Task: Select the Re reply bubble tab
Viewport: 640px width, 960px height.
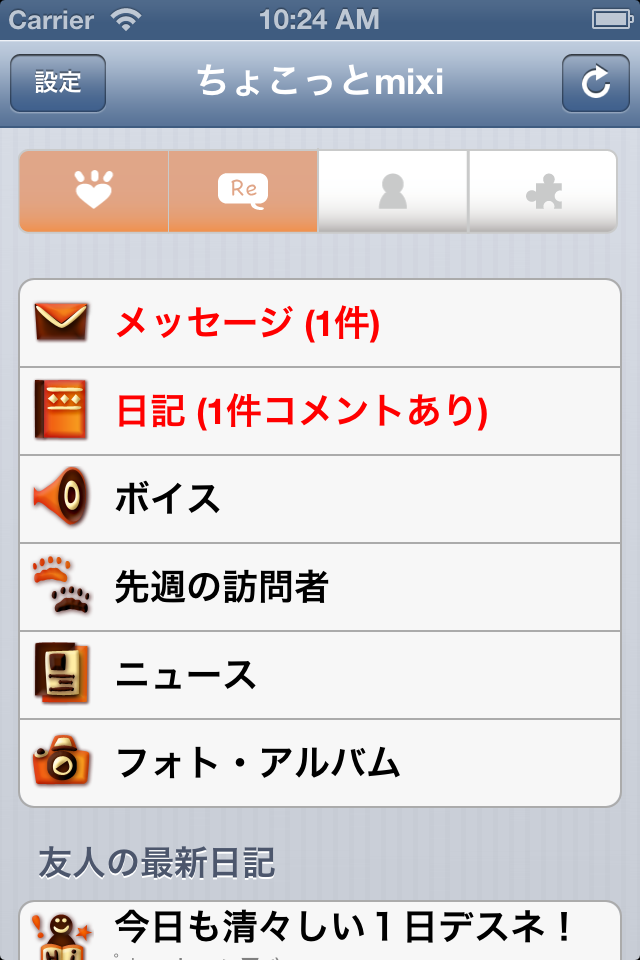Action: click(243, 191)
